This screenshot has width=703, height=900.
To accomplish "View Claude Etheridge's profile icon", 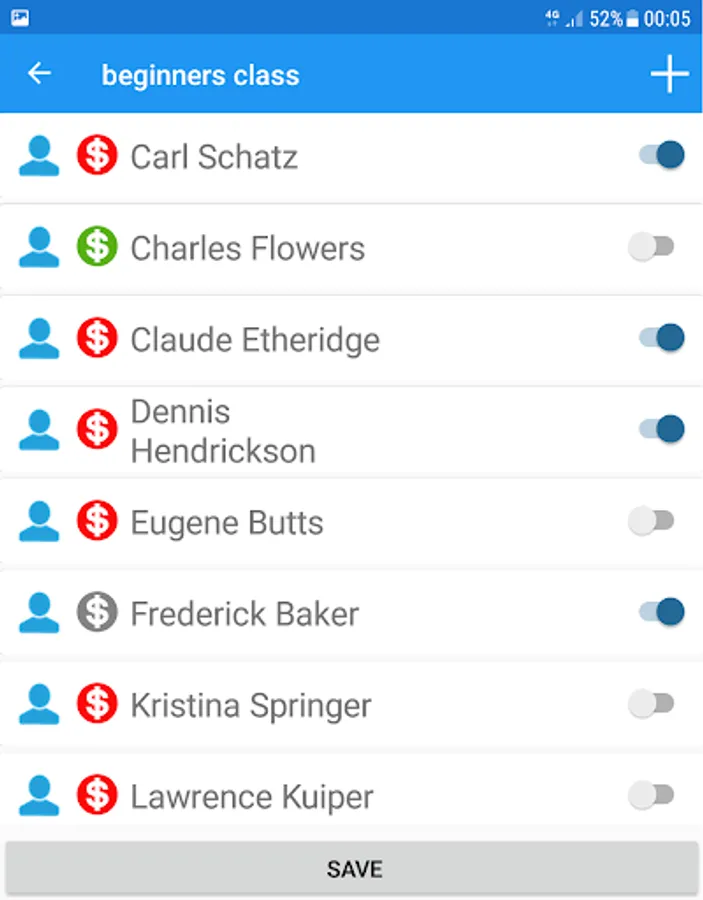I will coord(39,339).
